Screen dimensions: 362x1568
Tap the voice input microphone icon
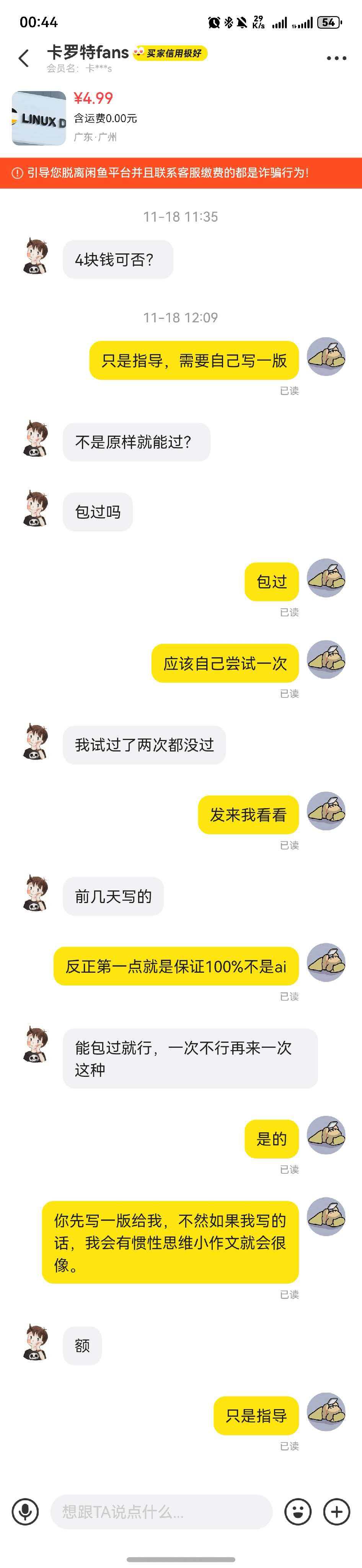(25, 1512)
